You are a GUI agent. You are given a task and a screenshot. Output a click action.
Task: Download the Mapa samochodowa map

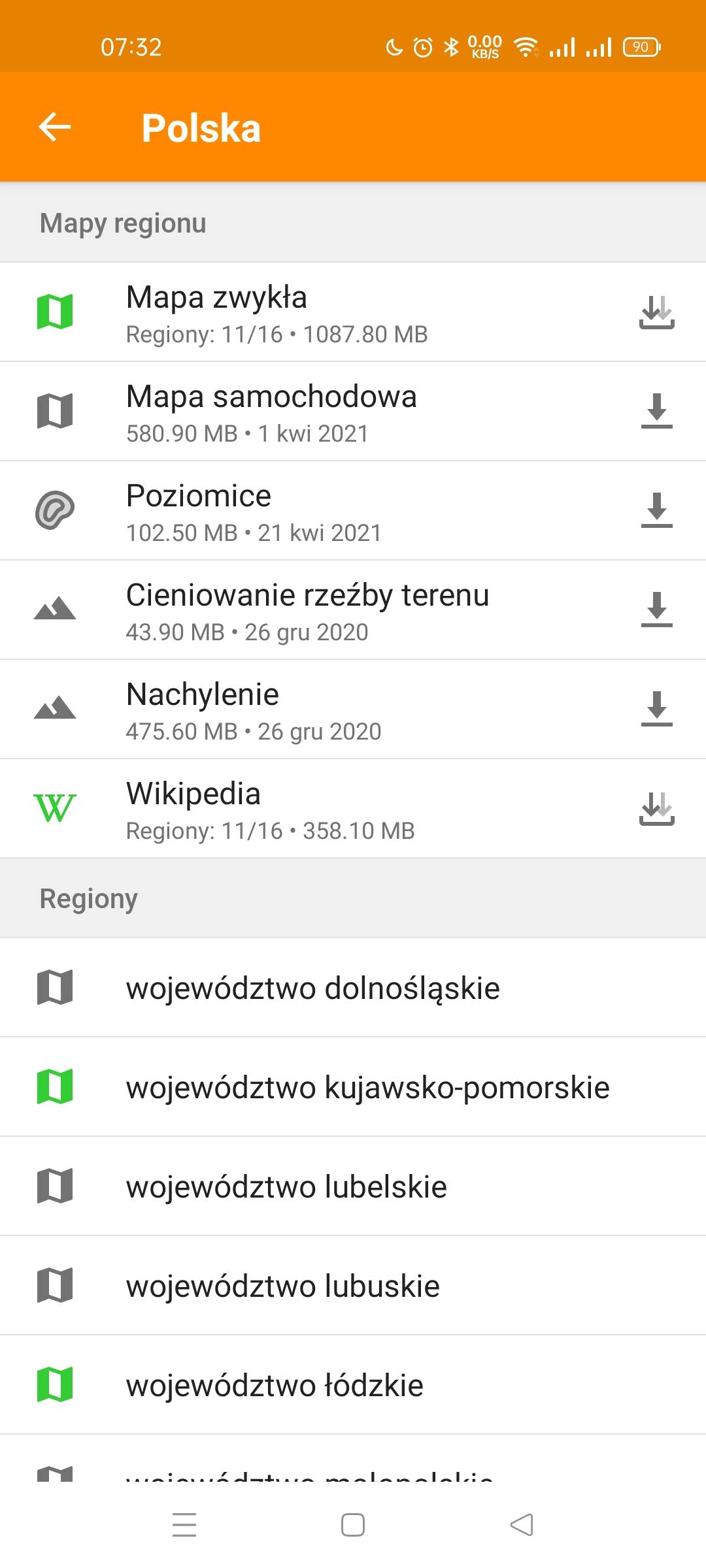click(656, 412)
